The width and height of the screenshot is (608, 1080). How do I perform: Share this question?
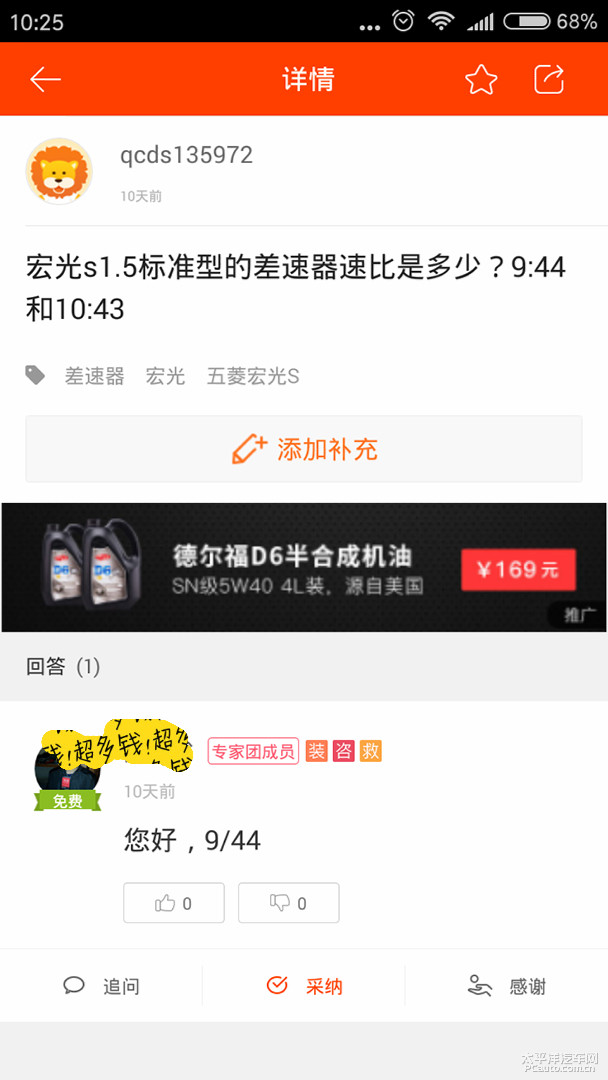tap(549, 80)
